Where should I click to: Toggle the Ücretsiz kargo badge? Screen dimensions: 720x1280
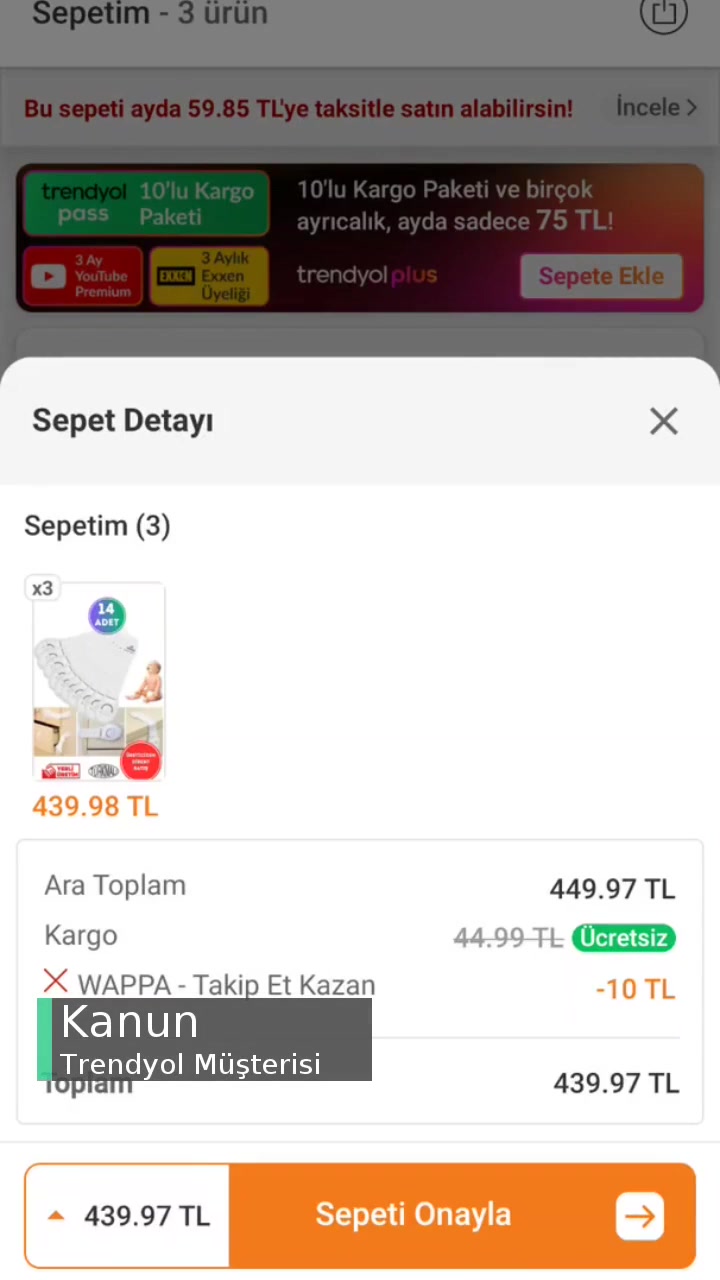[x=624, y=938]
